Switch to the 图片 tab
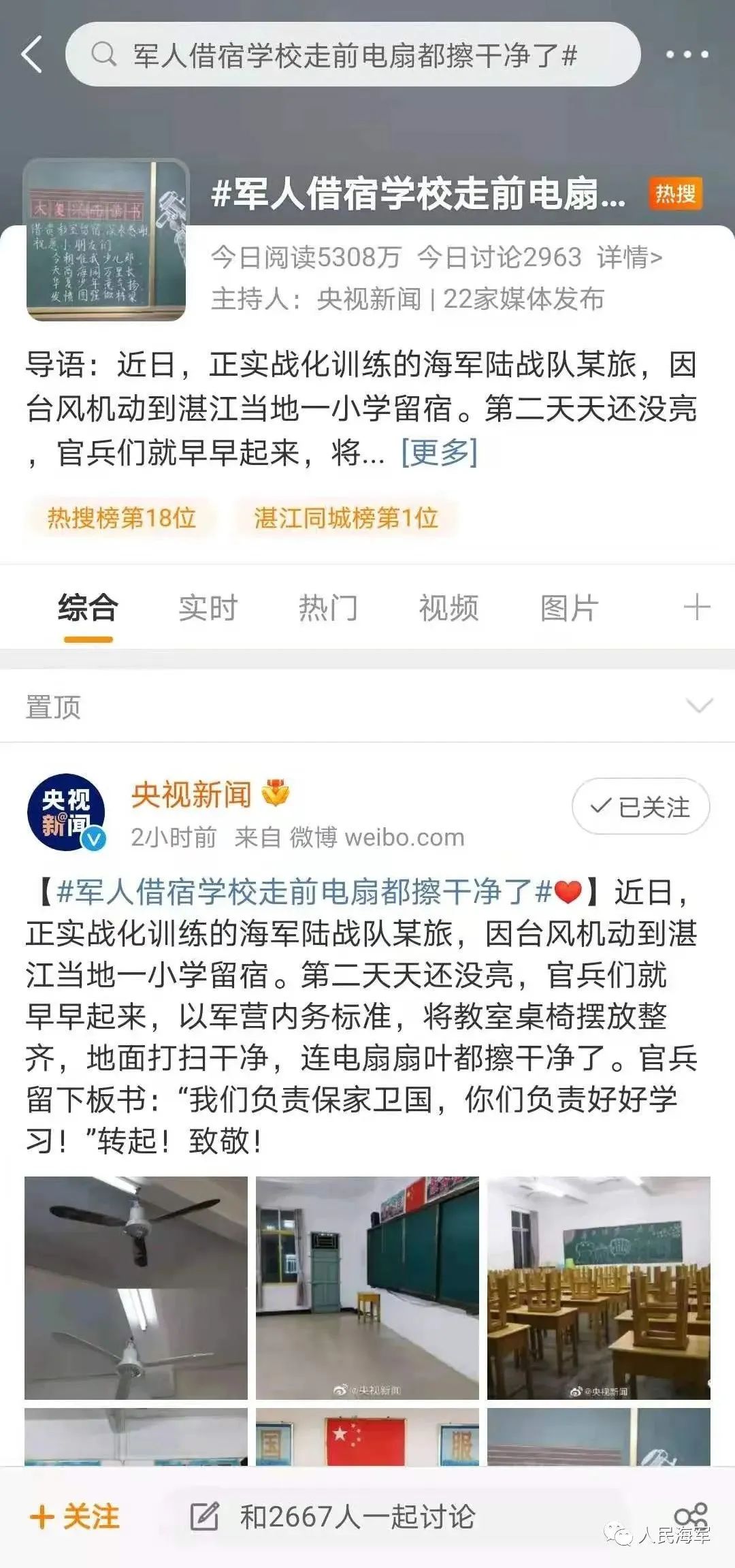 tap(569, 607)
